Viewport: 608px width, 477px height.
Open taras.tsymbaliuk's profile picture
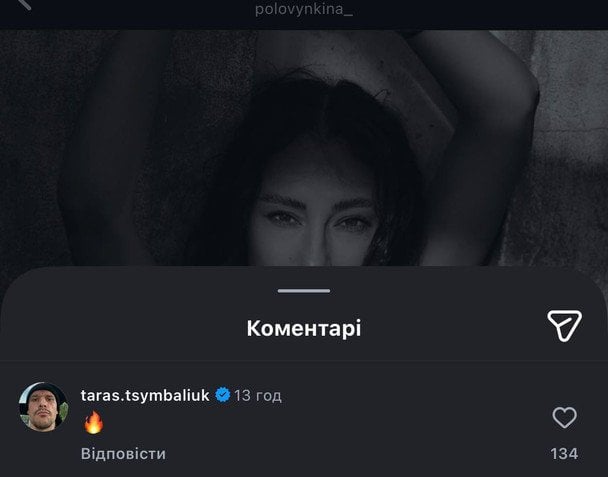point(43,407)
